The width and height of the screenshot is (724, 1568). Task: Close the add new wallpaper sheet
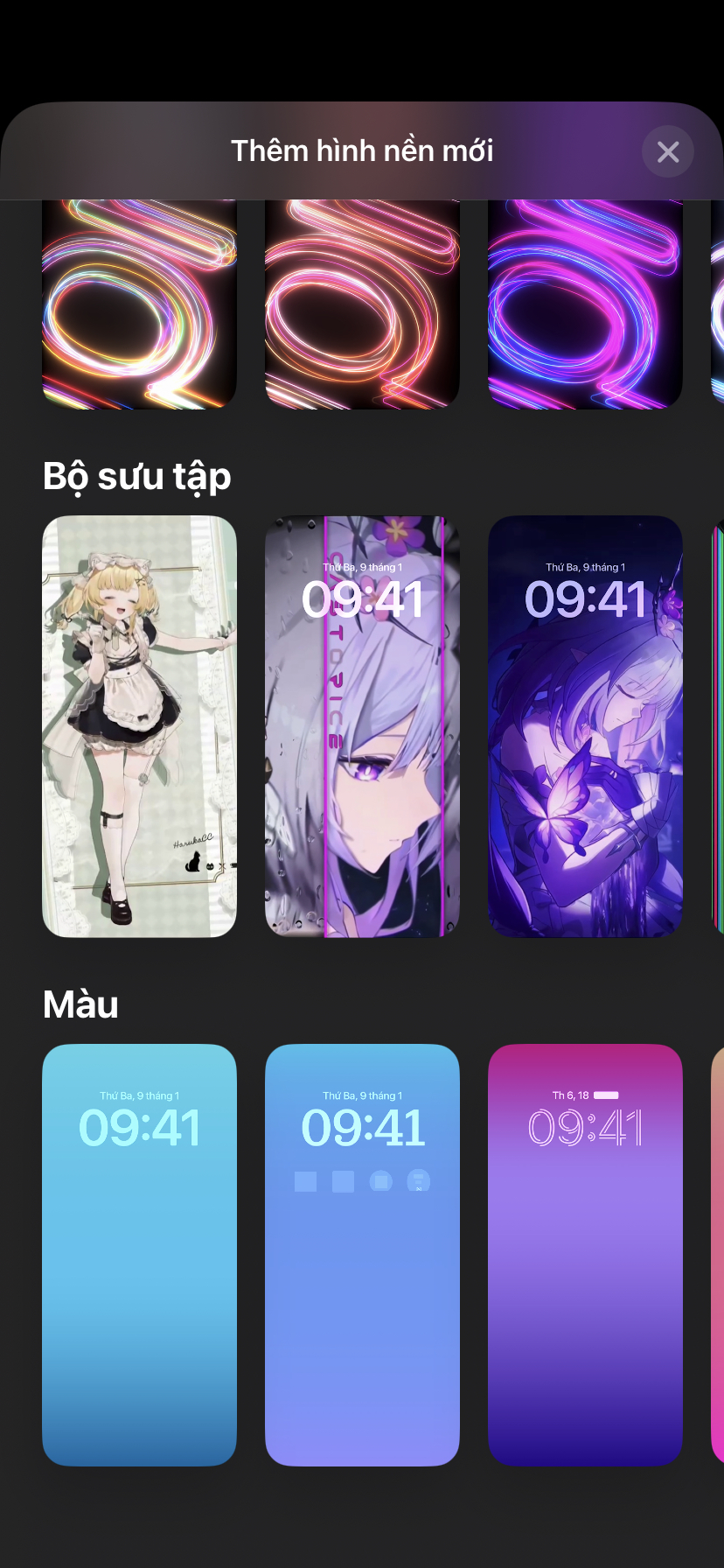click(x=667, y=152)
